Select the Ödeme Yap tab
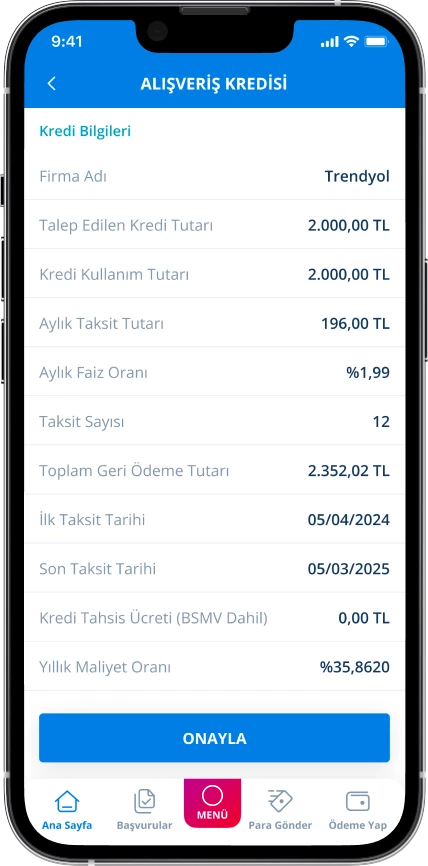The height and width of the screenshot is (866, 428). [x=357, y=810]
